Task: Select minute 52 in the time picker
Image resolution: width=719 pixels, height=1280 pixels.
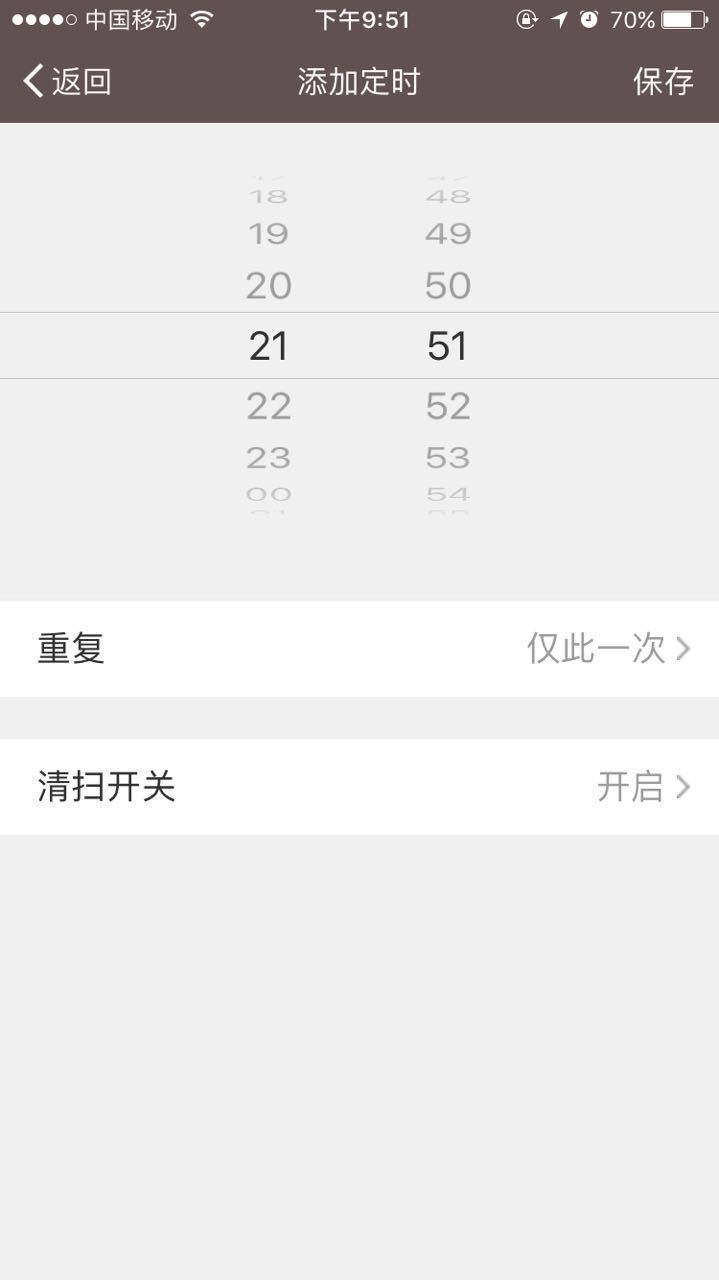Action: click(x=447, y=406)
